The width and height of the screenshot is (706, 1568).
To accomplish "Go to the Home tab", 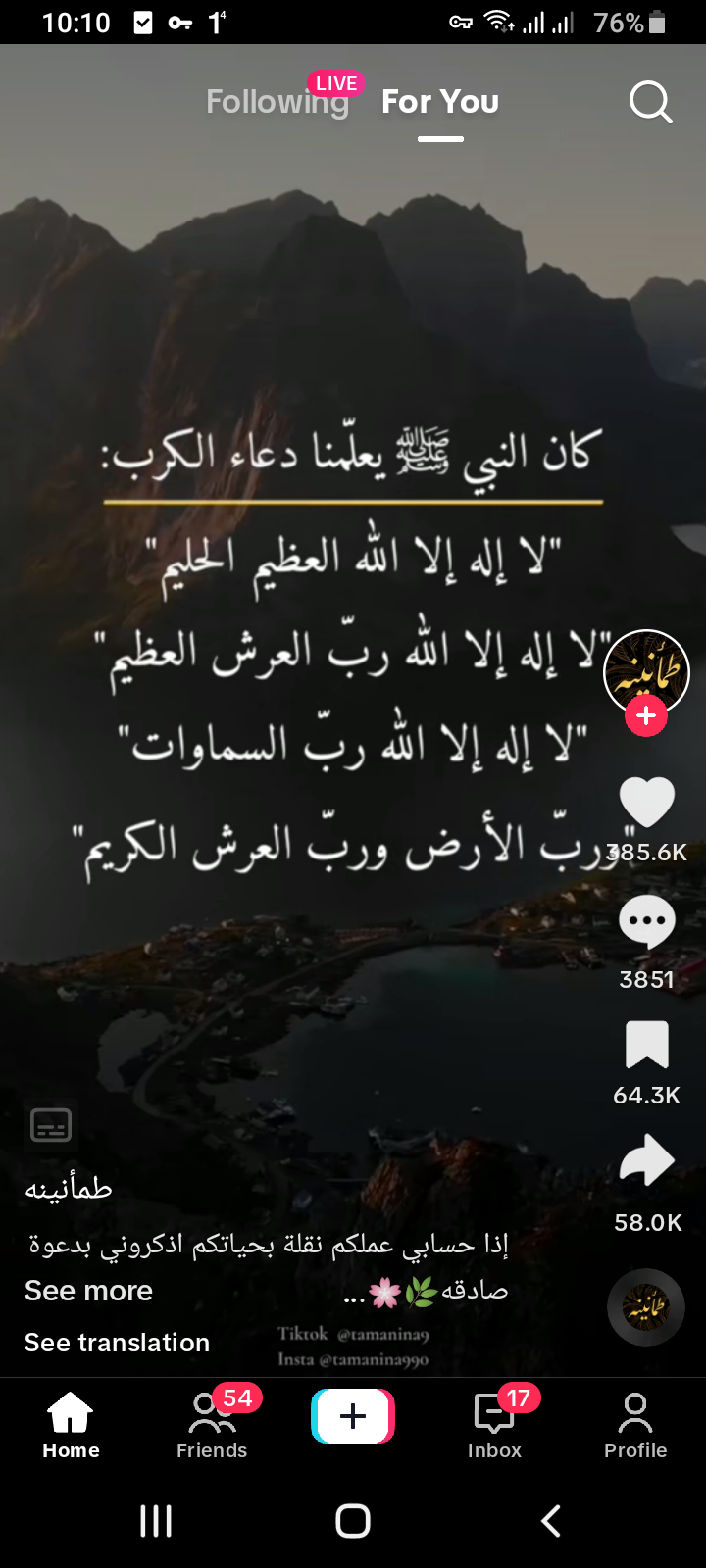I will (x=71, y=1425).
